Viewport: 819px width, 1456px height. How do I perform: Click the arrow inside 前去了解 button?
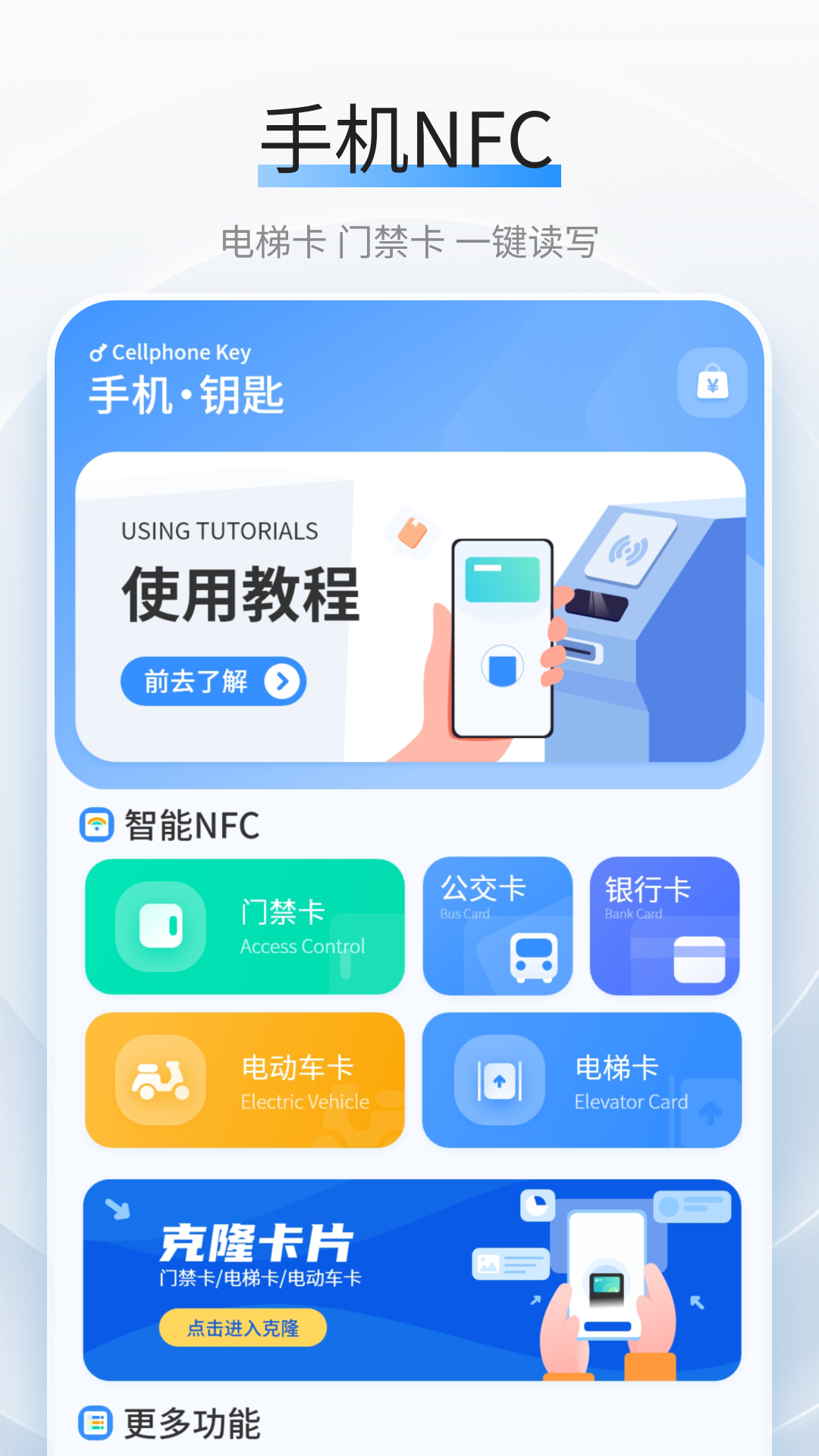(x=281, y=681)
